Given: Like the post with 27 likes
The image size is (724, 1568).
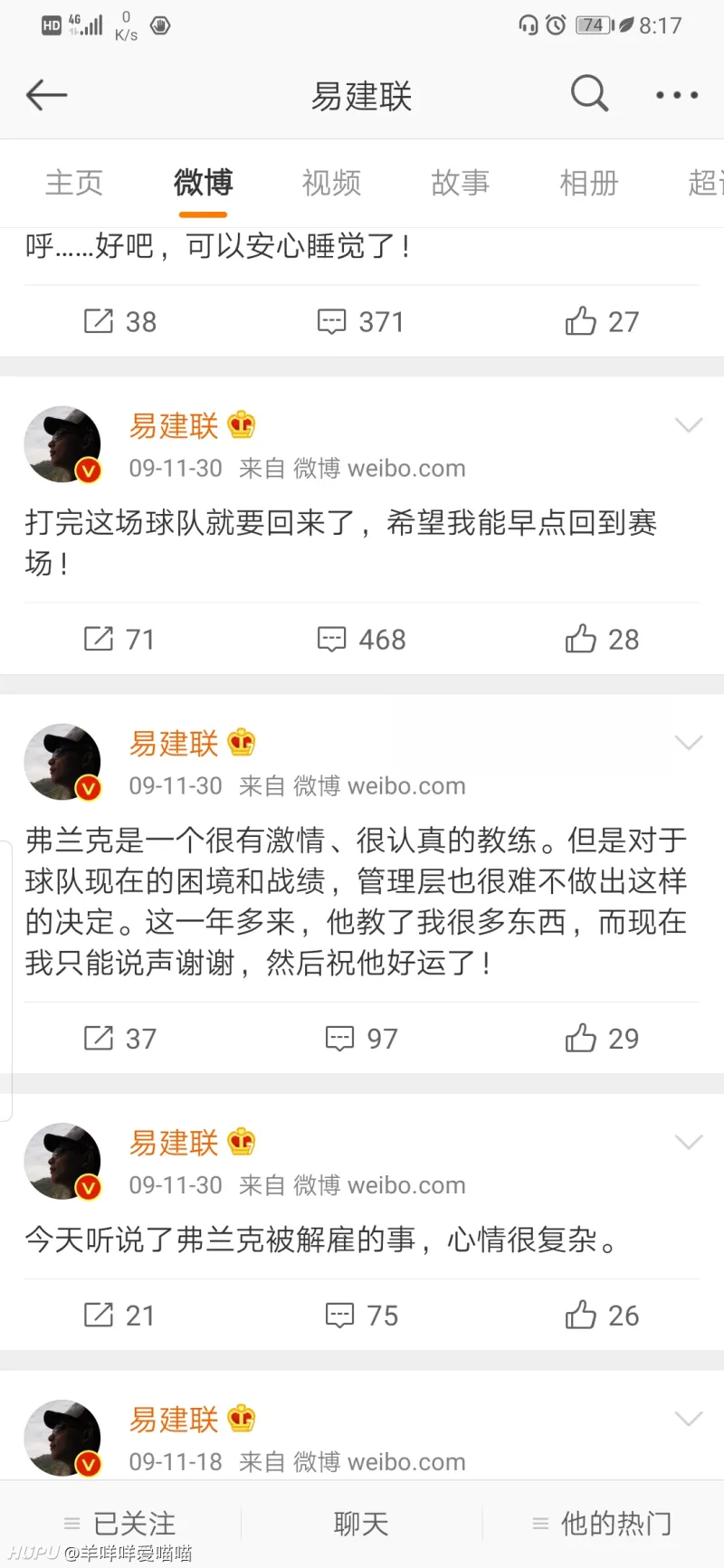Looking at the screenshot, I should pyautogui.click(x=602, y=321).
